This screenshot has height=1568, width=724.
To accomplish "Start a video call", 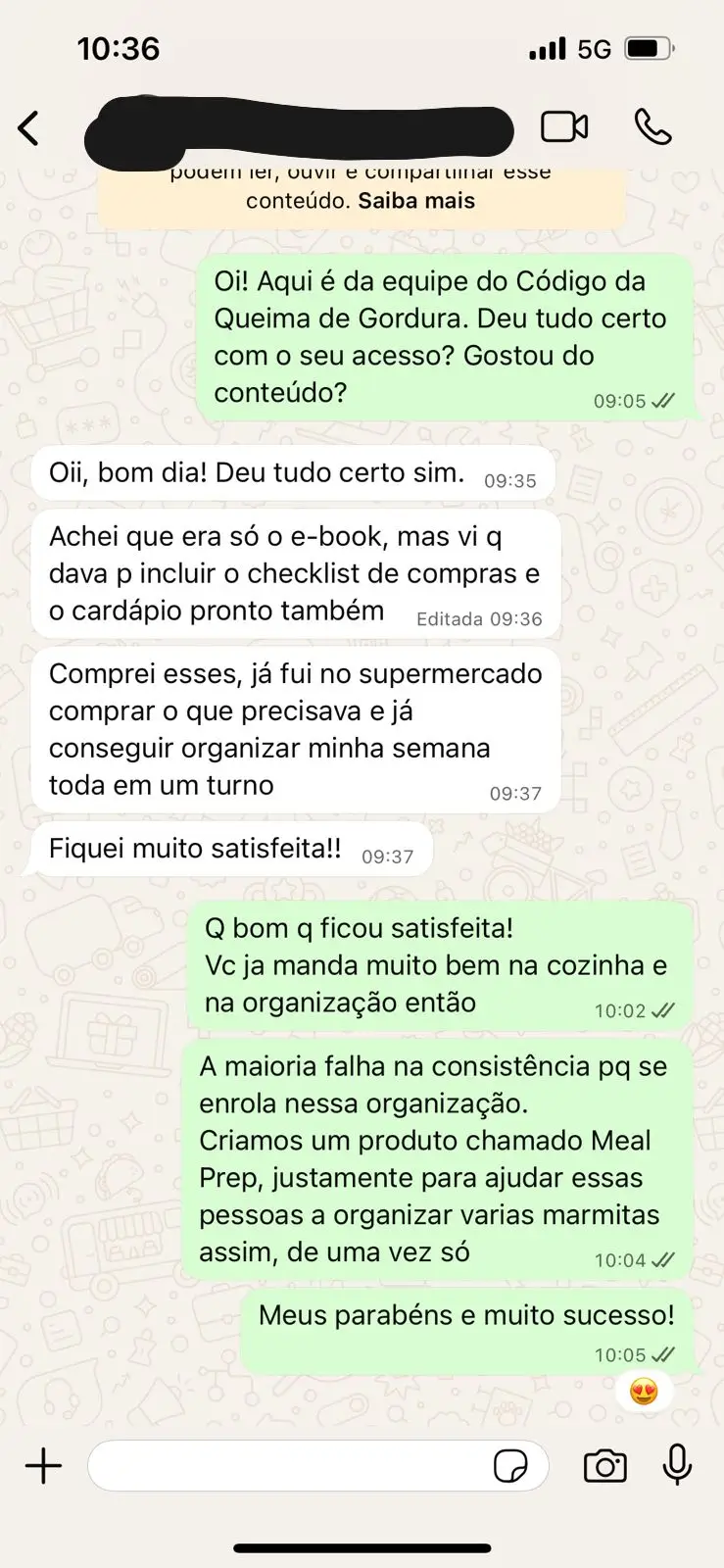I will pos(564,127).
